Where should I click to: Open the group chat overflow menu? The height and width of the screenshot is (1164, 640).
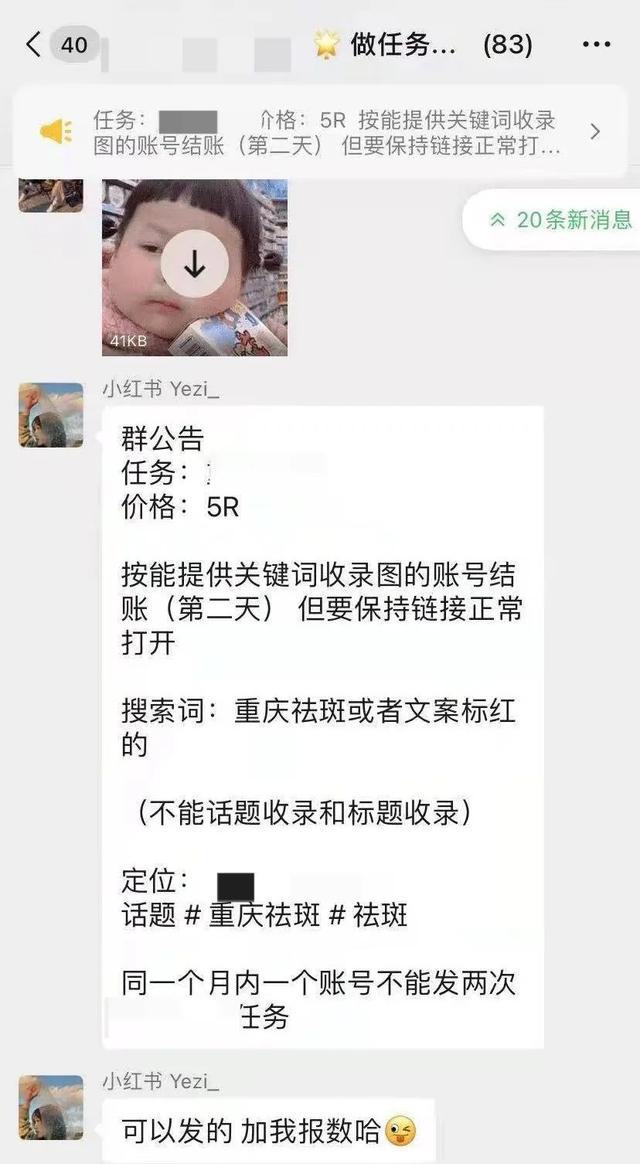click(596, 45)
